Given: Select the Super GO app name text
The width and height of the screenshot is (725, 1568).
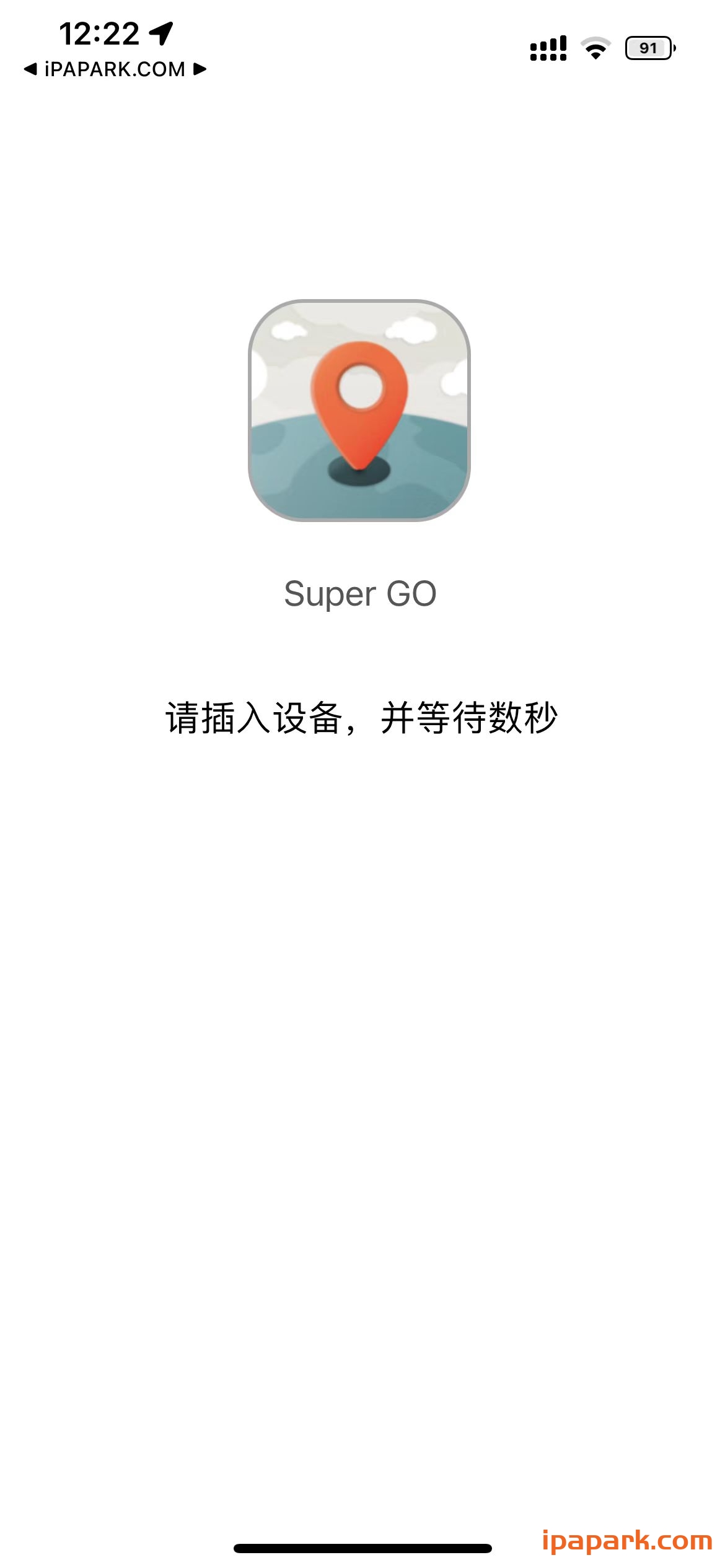Looking at the screenshot, I should coord(362,593).
